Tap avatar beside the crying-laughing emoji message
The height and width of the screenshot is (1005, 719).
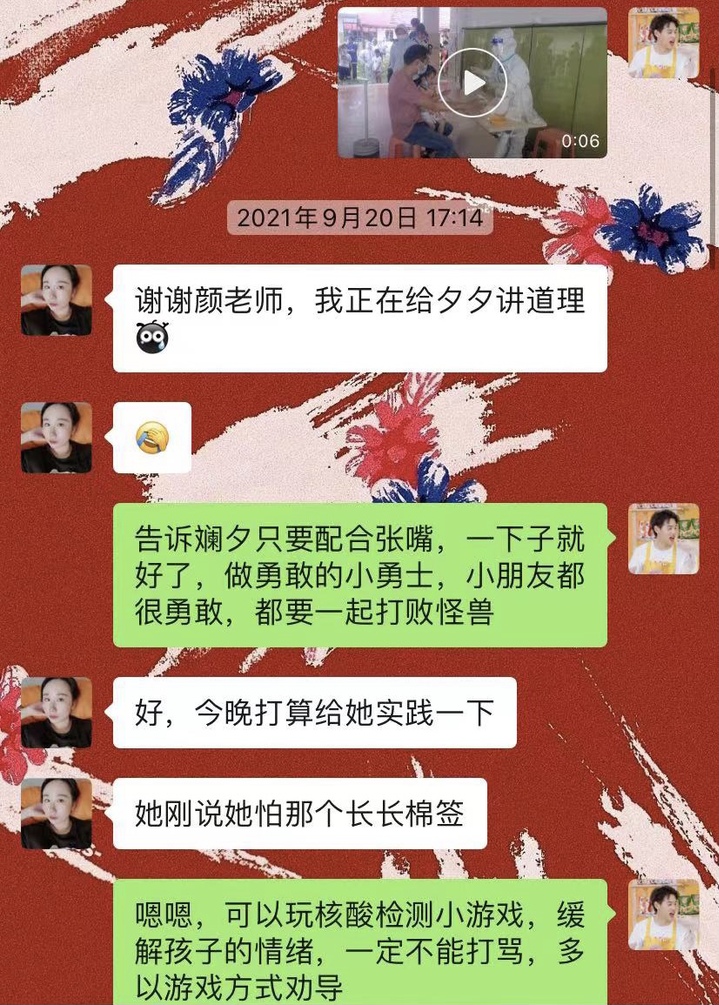(x=56, y=437)
